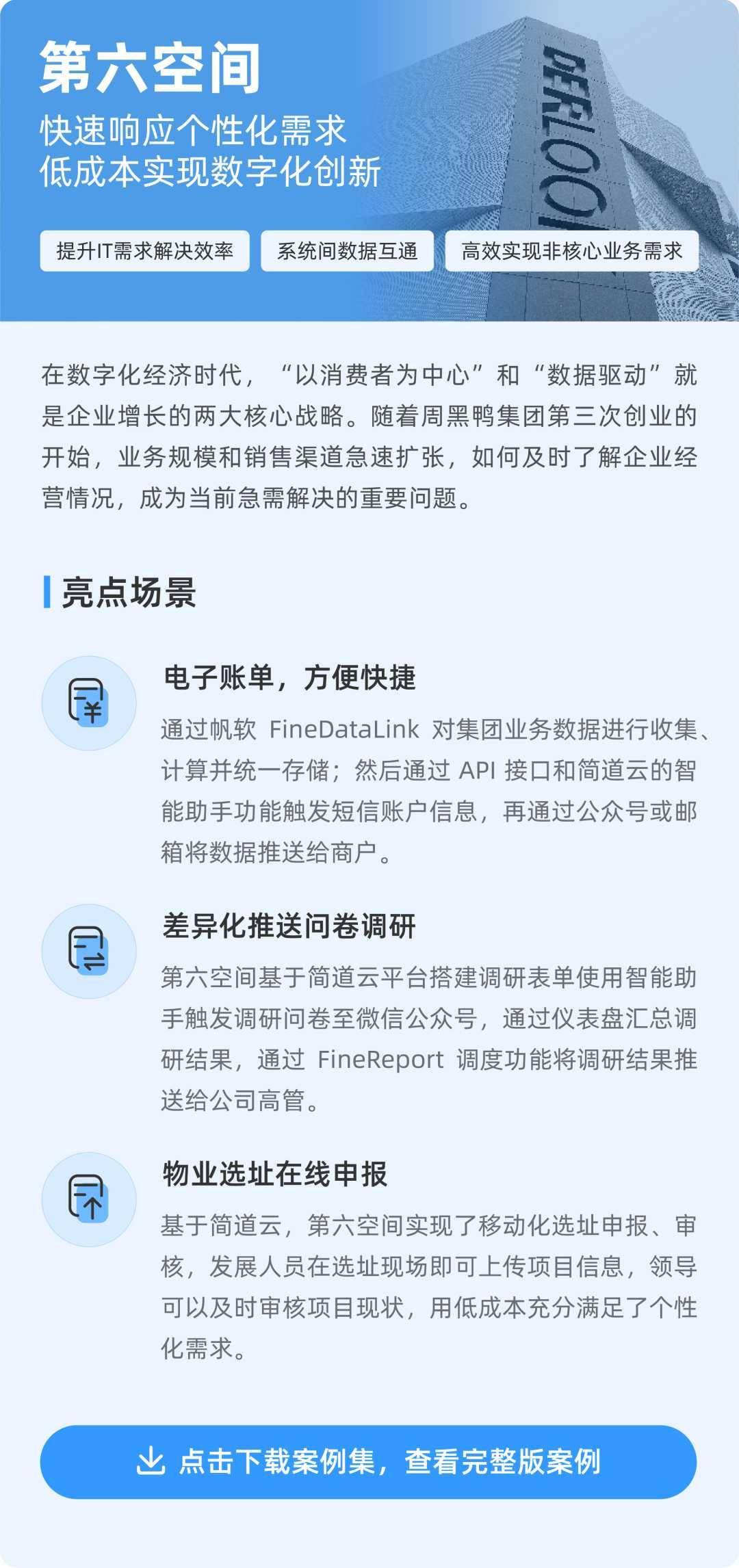The height and width of the screenshot is (1568, 739).
Task: Tap the download case collection button
Action: pyautogui.click(x=369, y=1462)
